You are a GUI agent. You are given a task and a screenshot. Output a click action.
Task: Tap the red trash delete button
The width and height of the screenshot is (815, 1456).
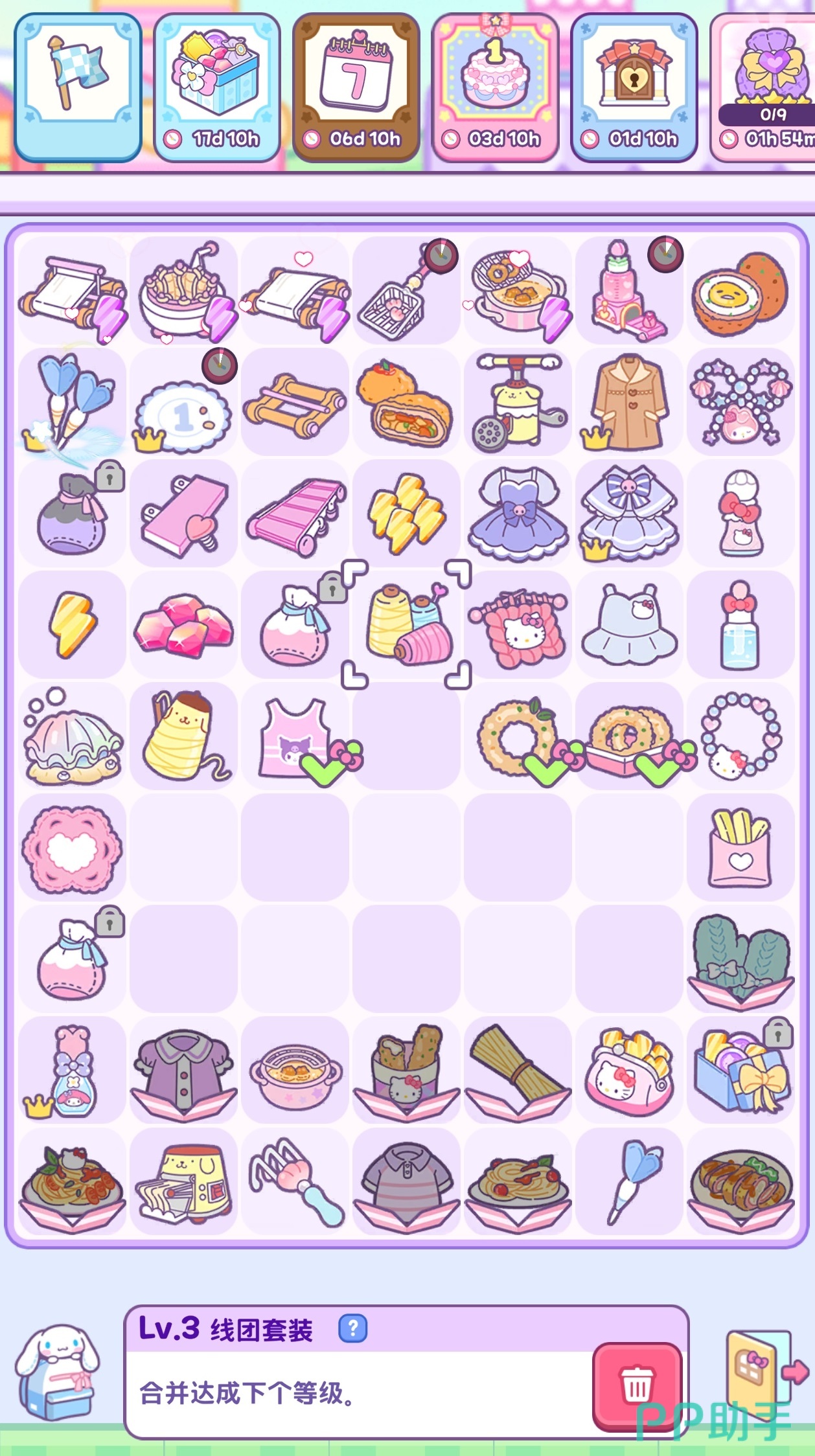pyautogui.click(x=636, y=1385)
